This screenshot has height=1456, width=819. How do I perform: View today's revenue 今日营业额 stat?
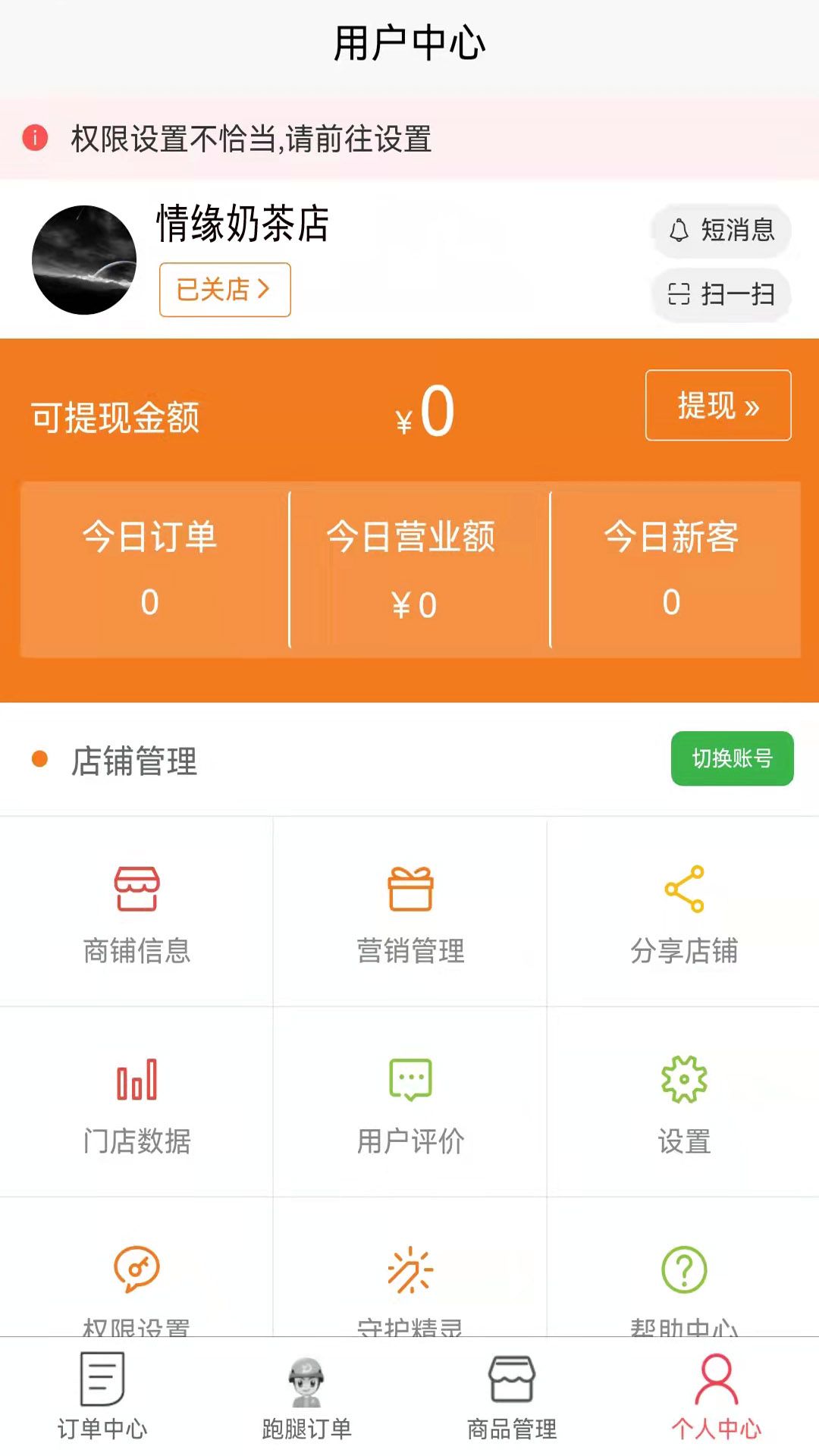click(x=410, y=569)
